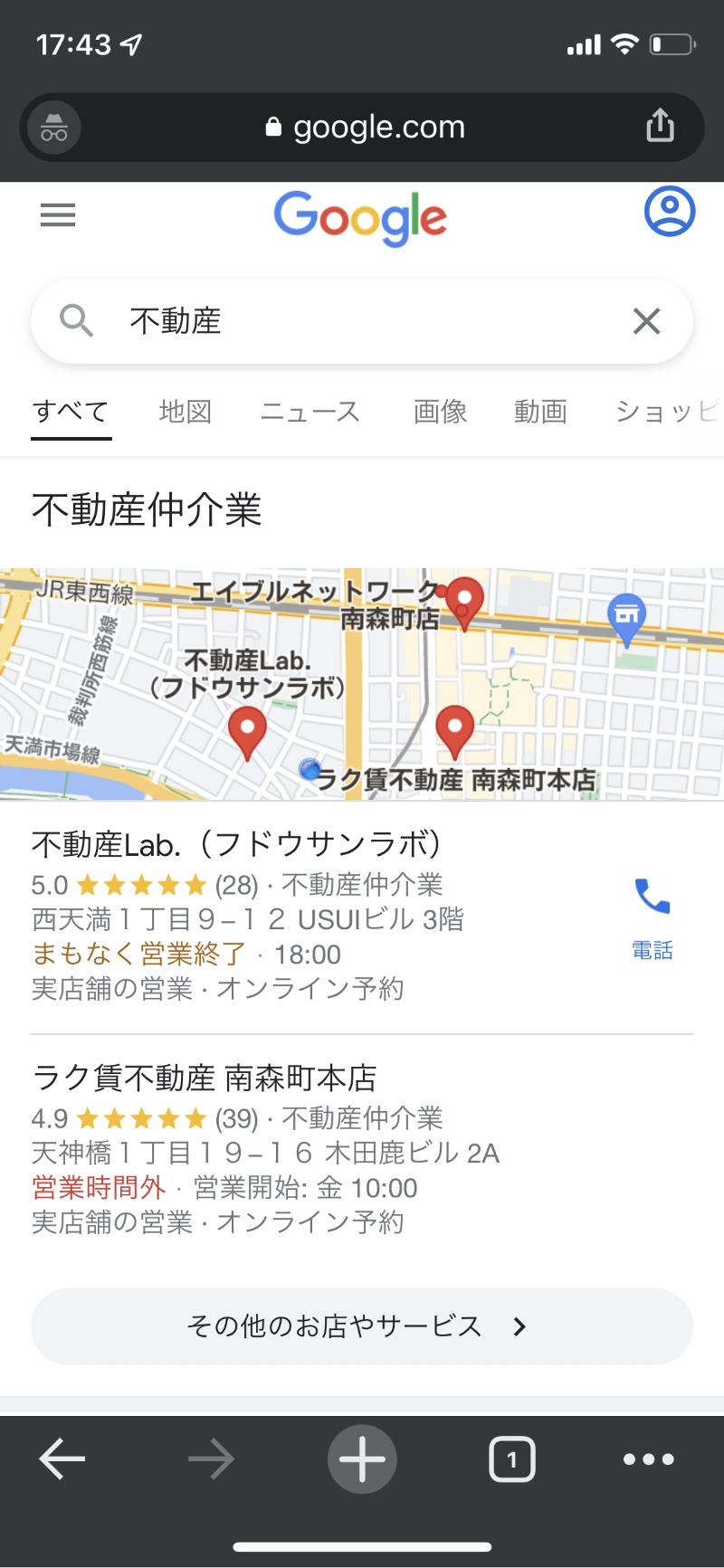Call 不動産Lab. with the 電話 button
The width and height of the screenshot is (724, 1568).
[x=653, y=917]
